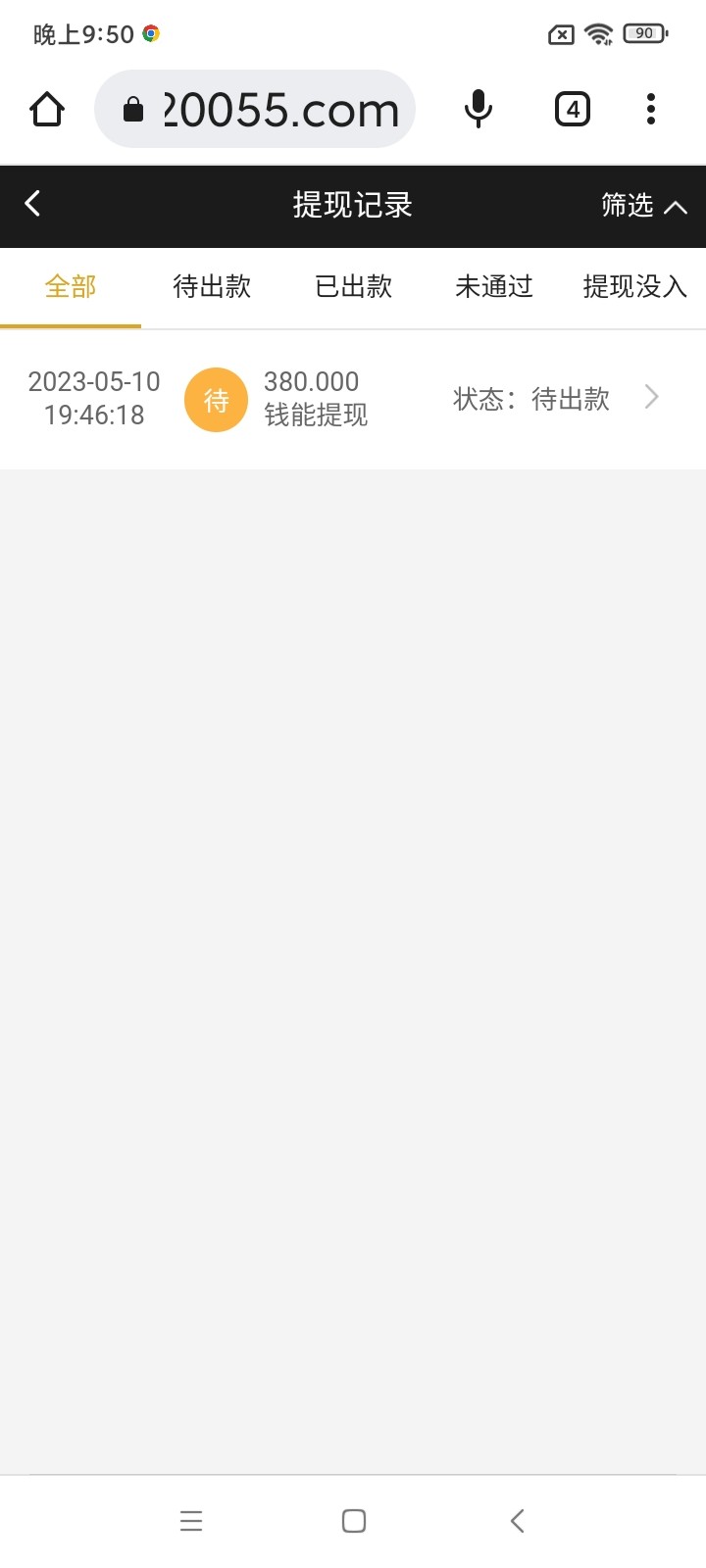Image resolution: width=706 pixels, height=1568 pixels.
Task: Collapse the 筛选 filter panel
Action: coord(643,206)
